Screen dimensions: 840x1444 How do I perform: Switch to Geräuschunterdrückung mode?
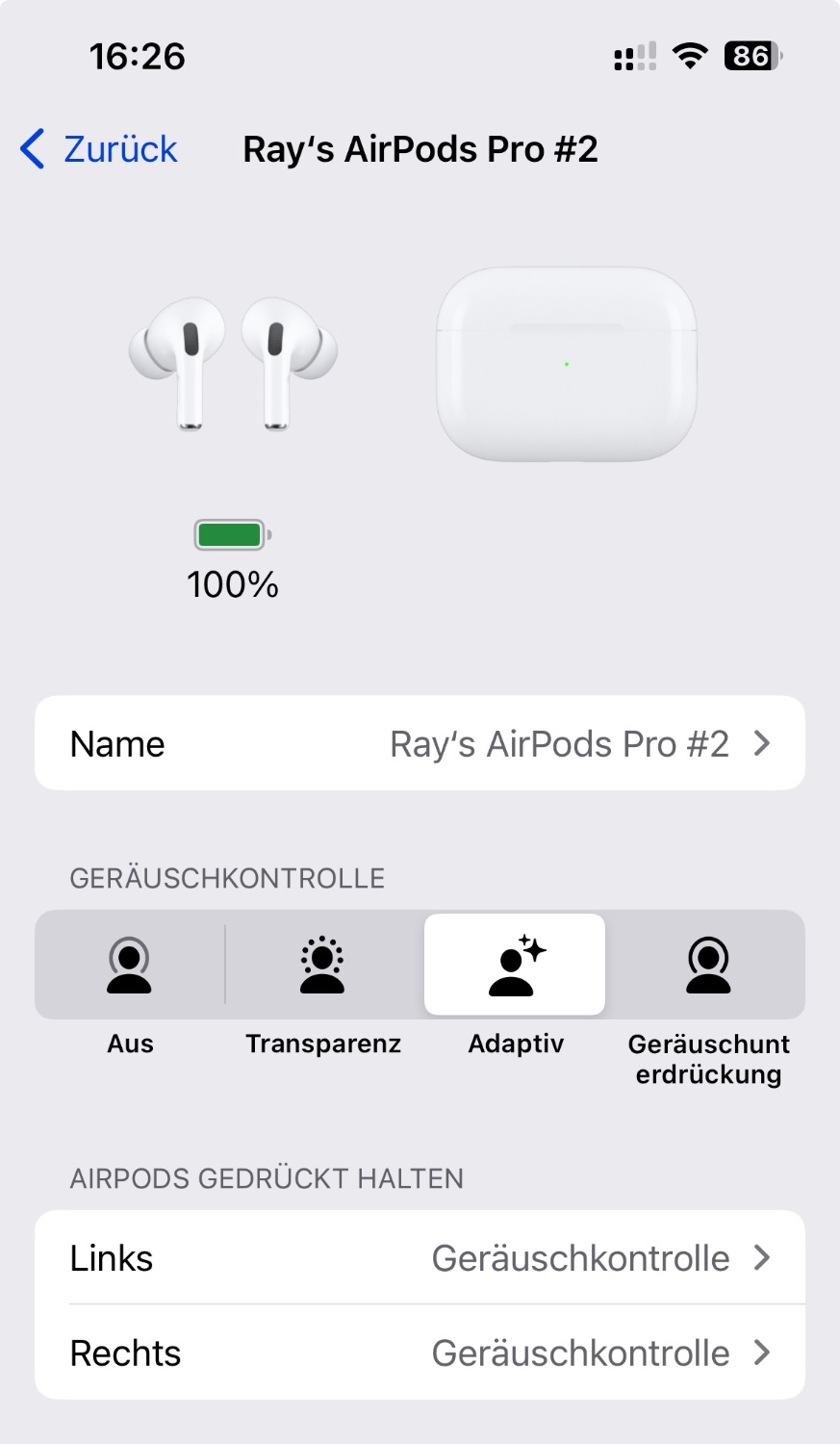coord(708,965)
